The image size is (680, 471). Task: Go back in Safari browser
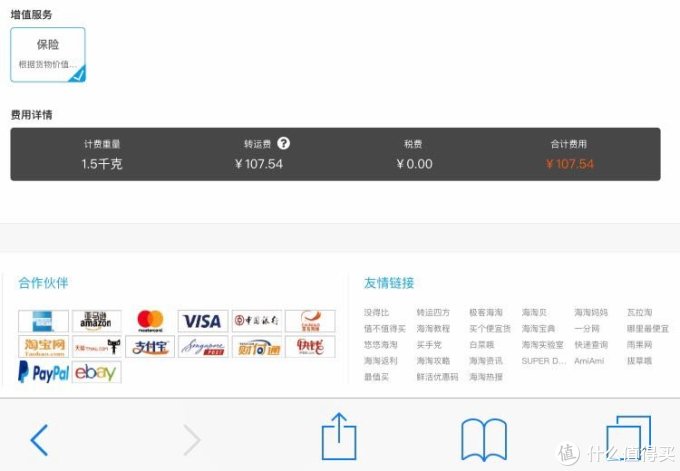39,439
